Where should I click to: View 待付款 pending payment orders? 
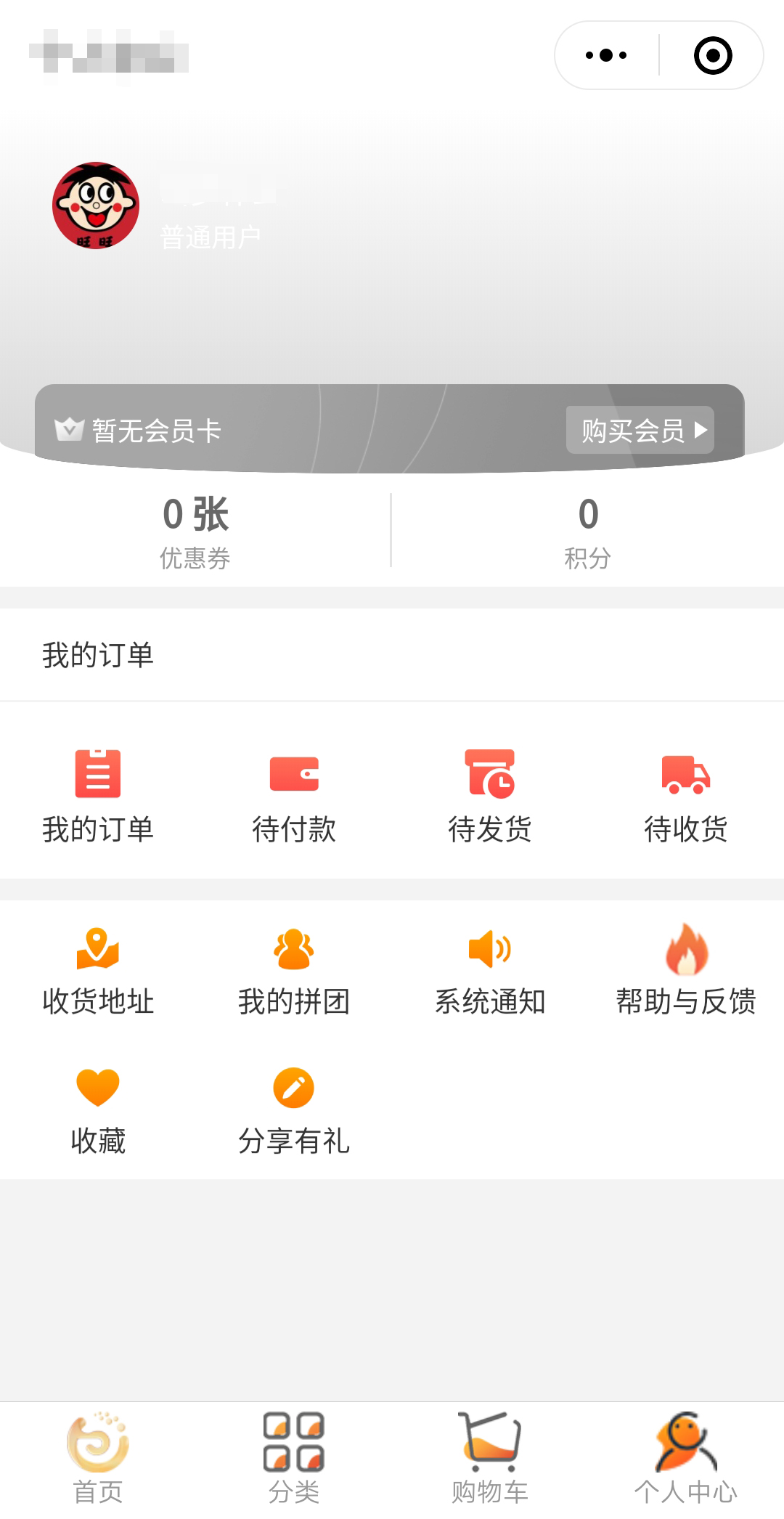(x=294, y=795)
